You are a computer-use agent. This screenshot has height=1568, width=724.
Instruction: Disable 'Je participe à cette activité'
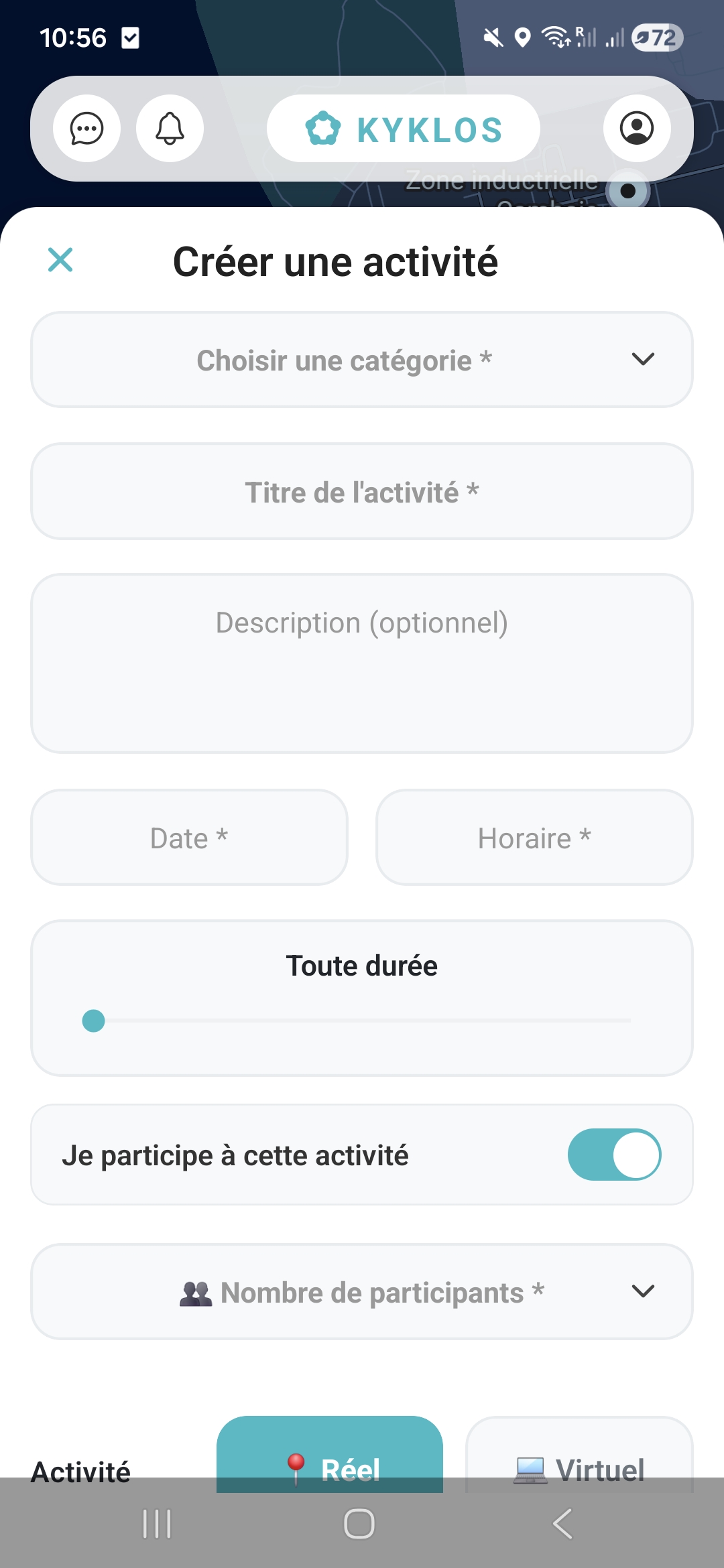point(612,1155)
